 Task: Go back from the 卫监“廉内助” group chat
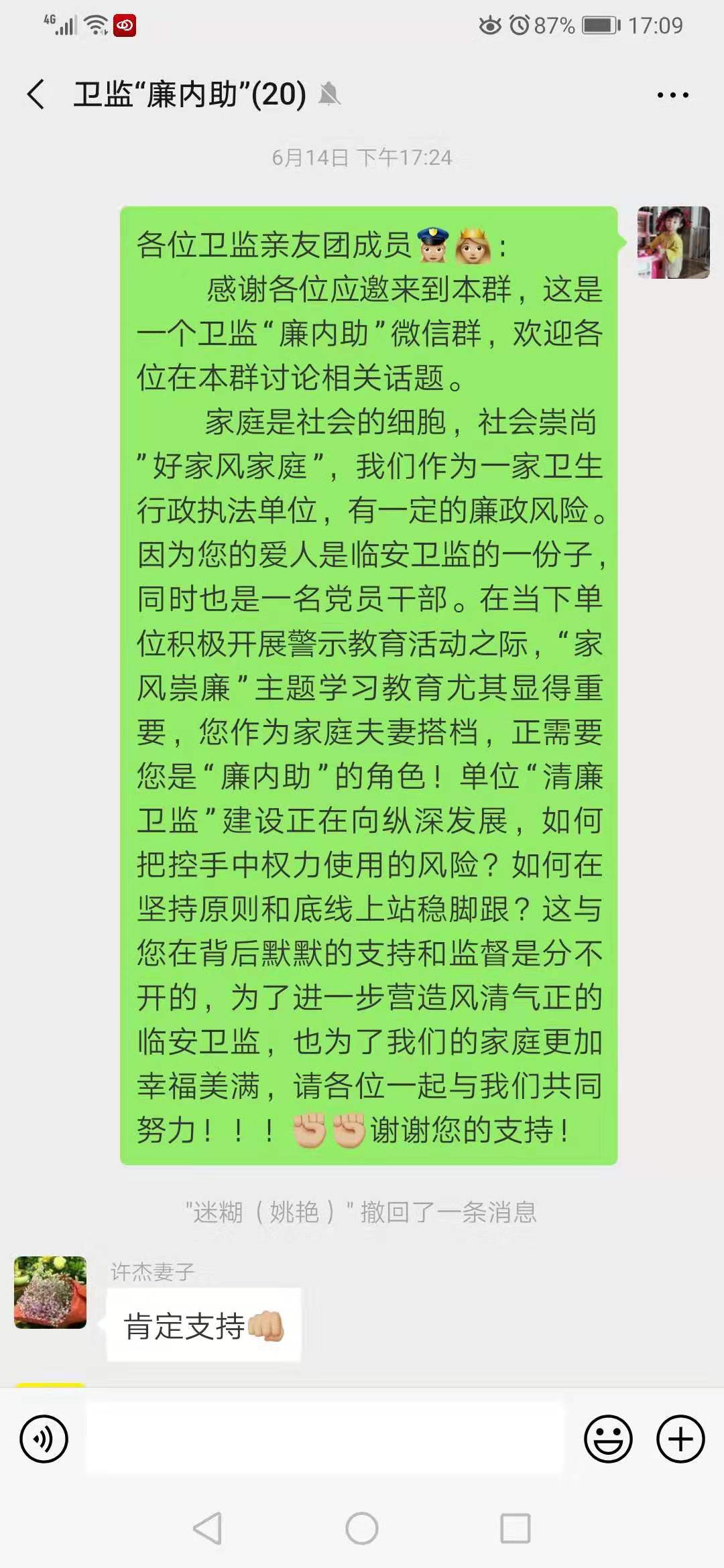pyautogui.click(x=36, y=94)
